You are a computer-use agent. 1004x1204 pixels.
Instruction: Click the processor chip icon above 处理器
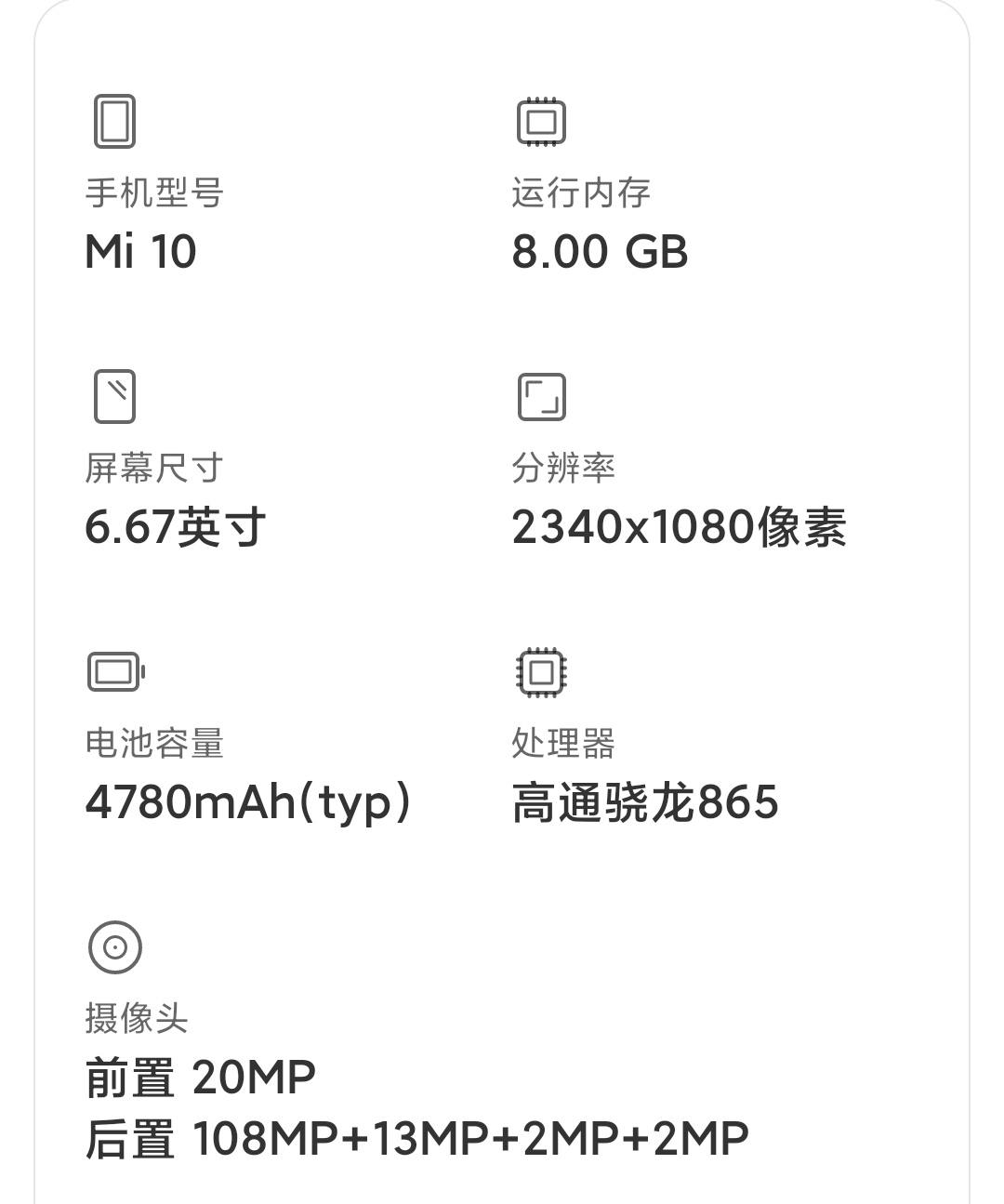[541, 671]
